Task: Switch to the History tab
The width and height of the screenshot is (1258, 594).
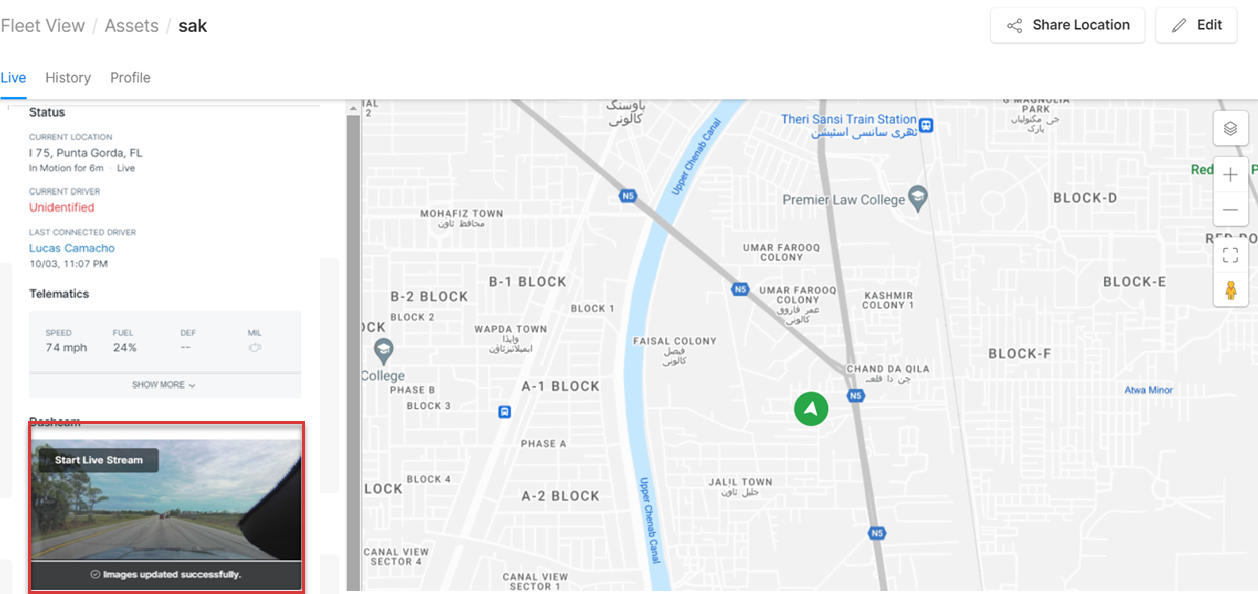Action: (x=68, y=78)
